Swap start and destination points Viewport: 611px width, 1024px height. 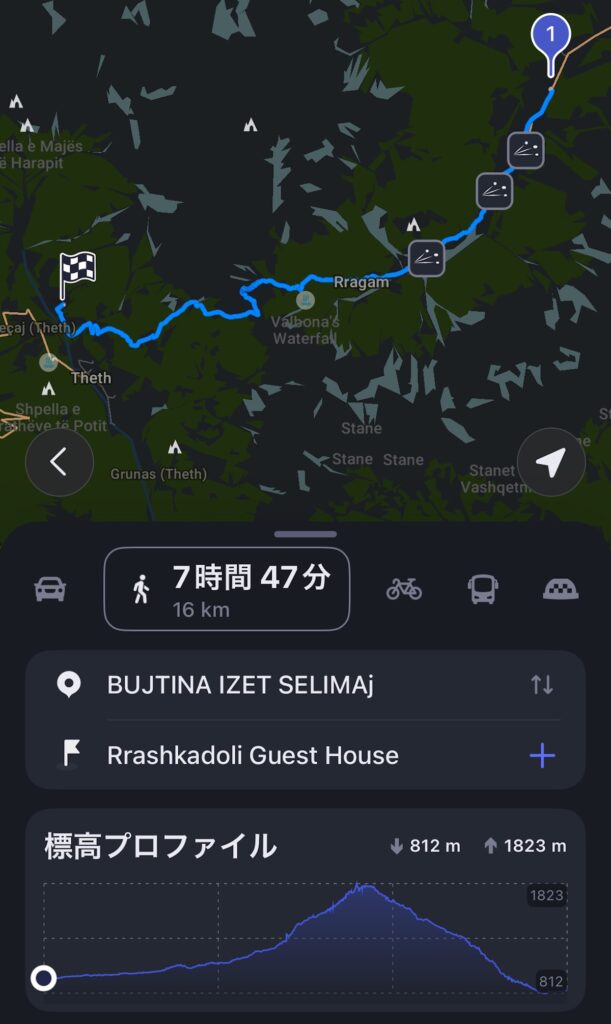tap(541, 685)
